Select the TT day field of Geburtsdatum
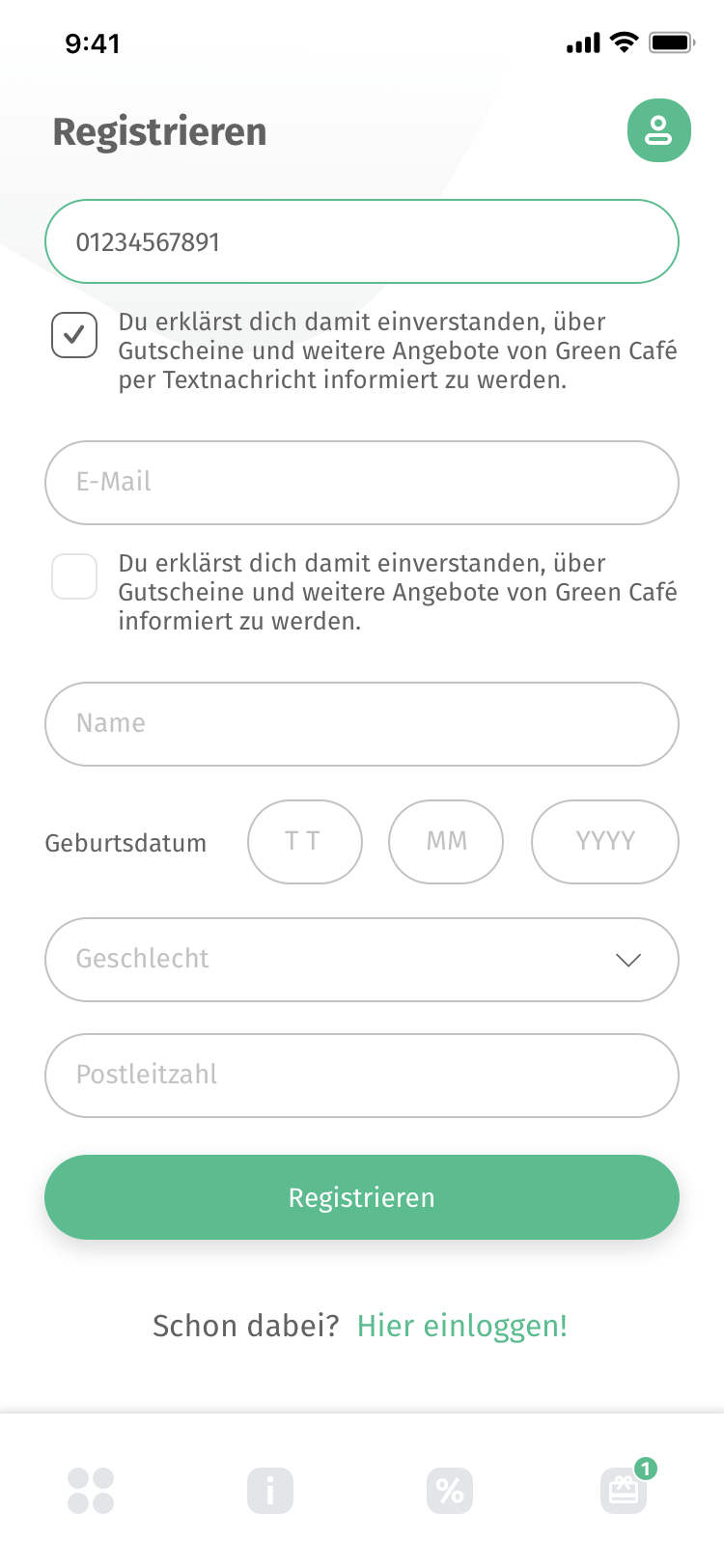724x1568 pixels. click(x=304, y=841)
